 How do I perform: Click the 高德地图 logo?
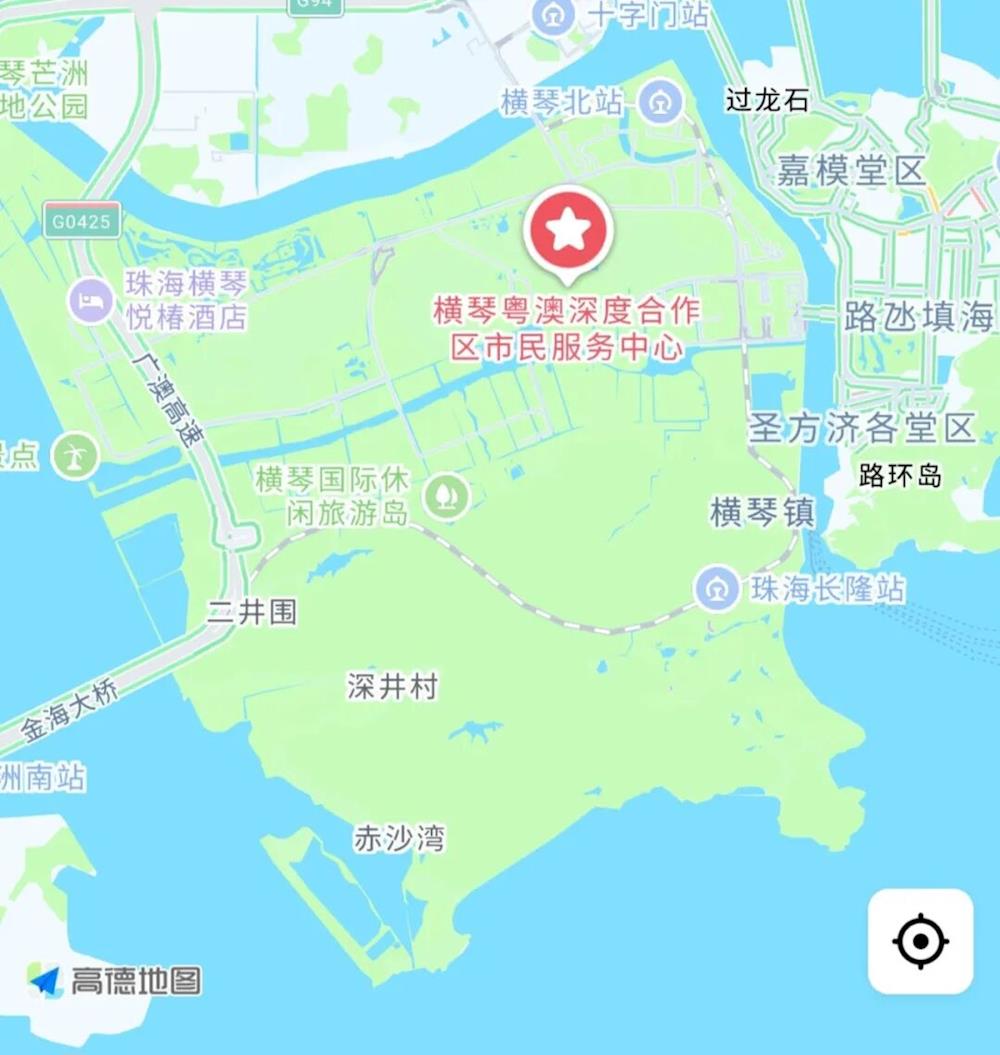115,981
